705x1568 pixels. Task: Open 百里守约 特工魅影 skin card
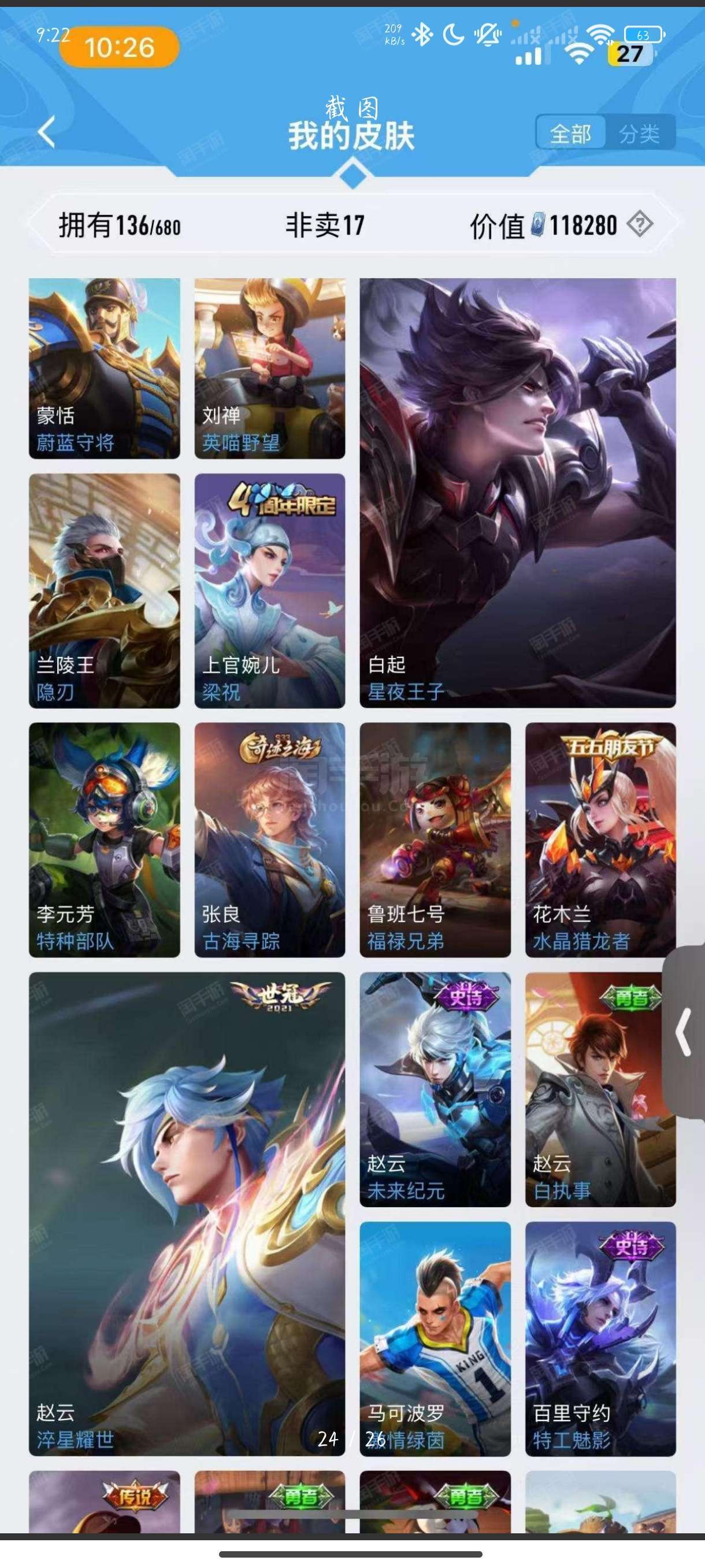pyautogui.click(x=601, y=1339)
